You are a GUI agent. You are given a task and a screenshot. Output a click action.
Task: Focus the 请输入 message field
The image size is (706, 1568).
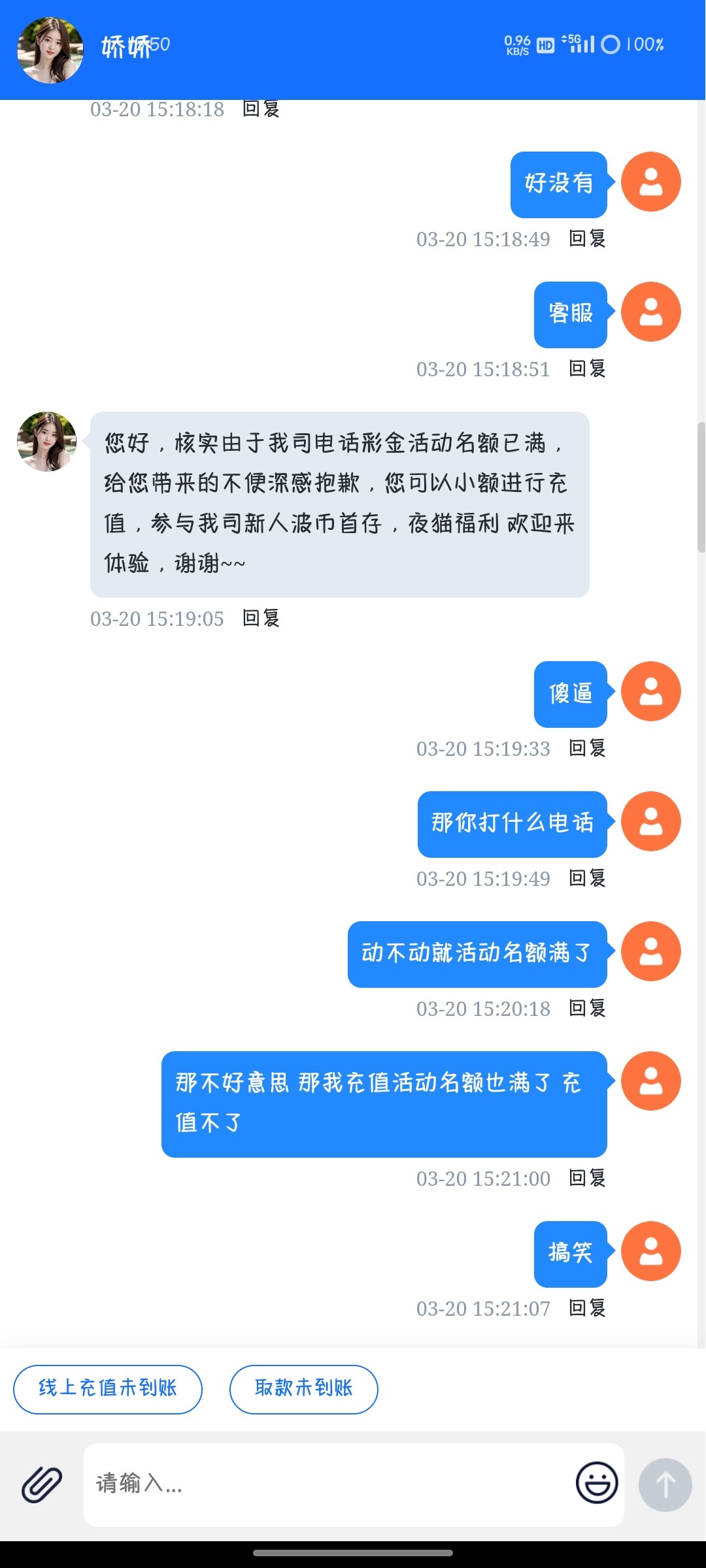pyautogui.click(x=327, y=1484)
